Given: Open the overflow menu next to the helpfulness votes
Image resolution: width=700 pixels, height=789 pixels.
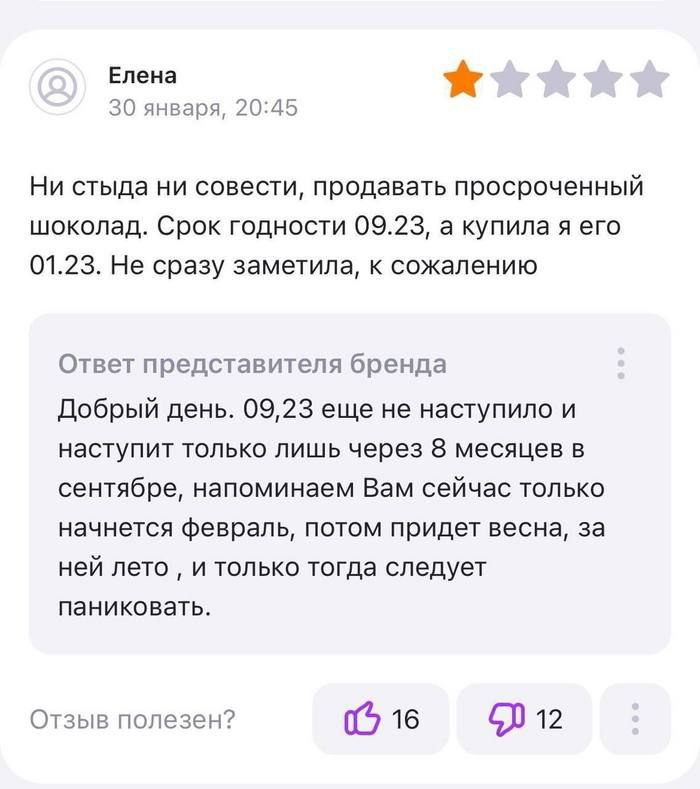Looking at the screenshot, I should pyautogui.click(x=635, y=718).
